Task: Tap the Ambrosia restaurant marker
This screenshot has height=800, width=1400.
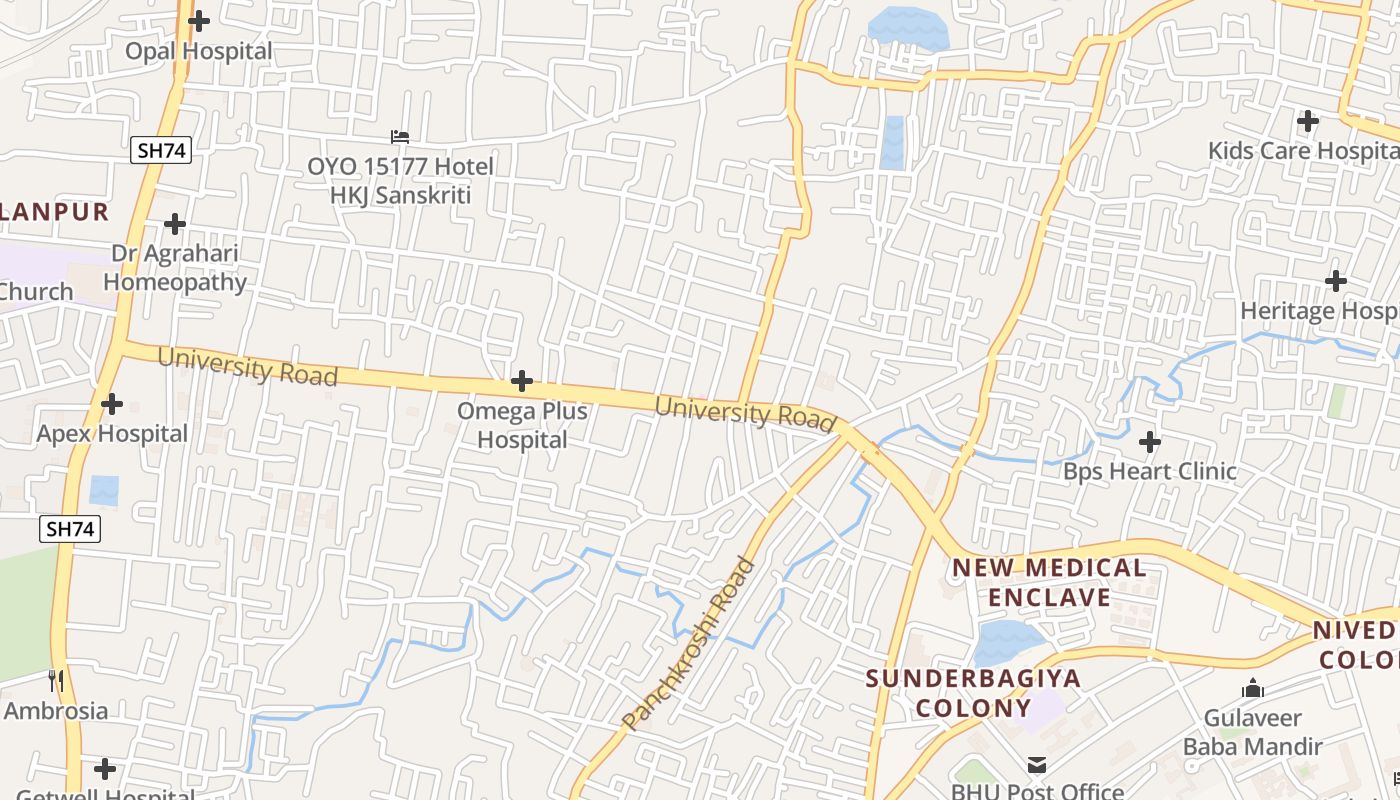Action: pyautogui.click(x=56, y=681)
